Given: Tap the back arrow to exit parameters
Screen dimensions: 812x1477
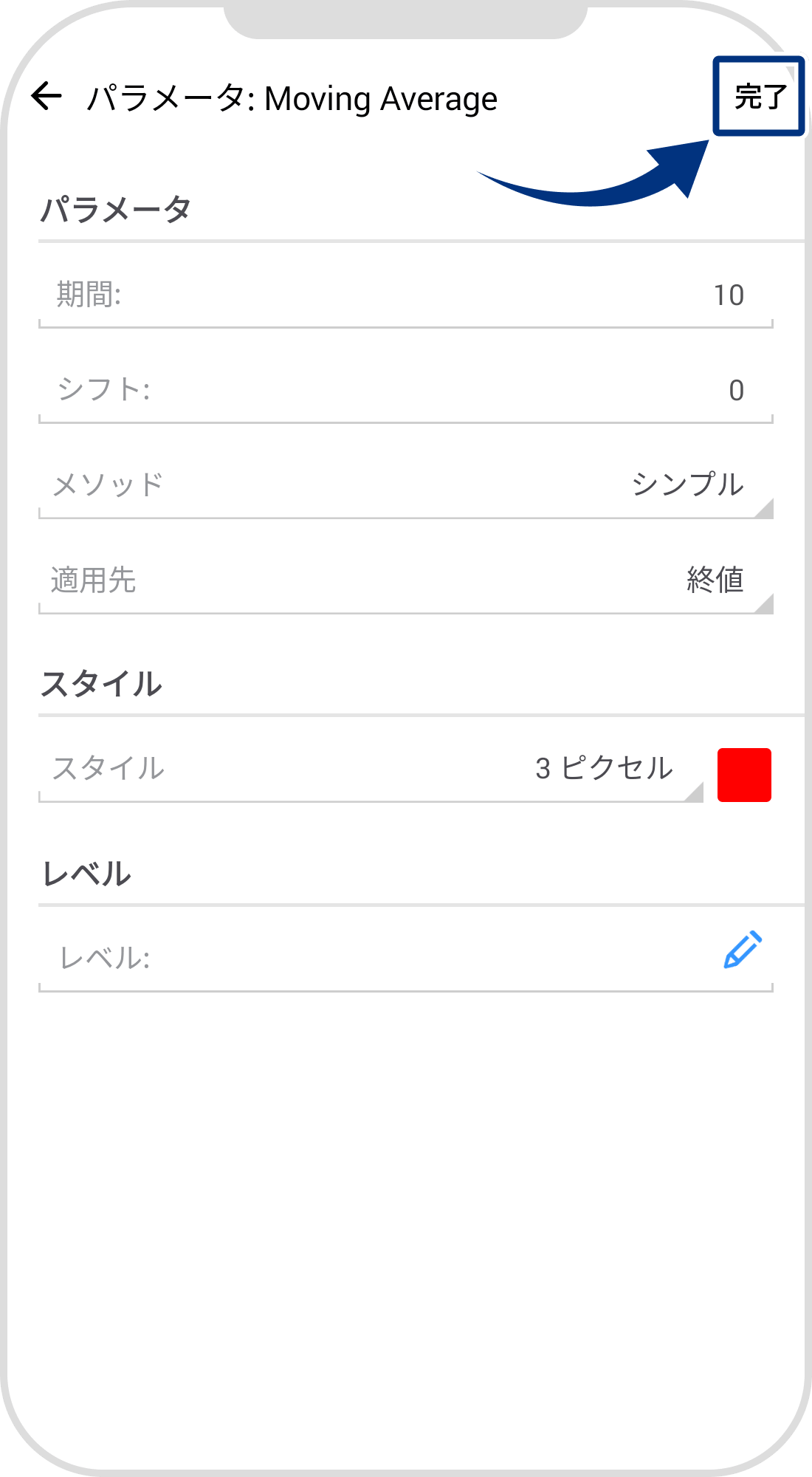Looking at the screenshot, I should click(x=46, y=97).
